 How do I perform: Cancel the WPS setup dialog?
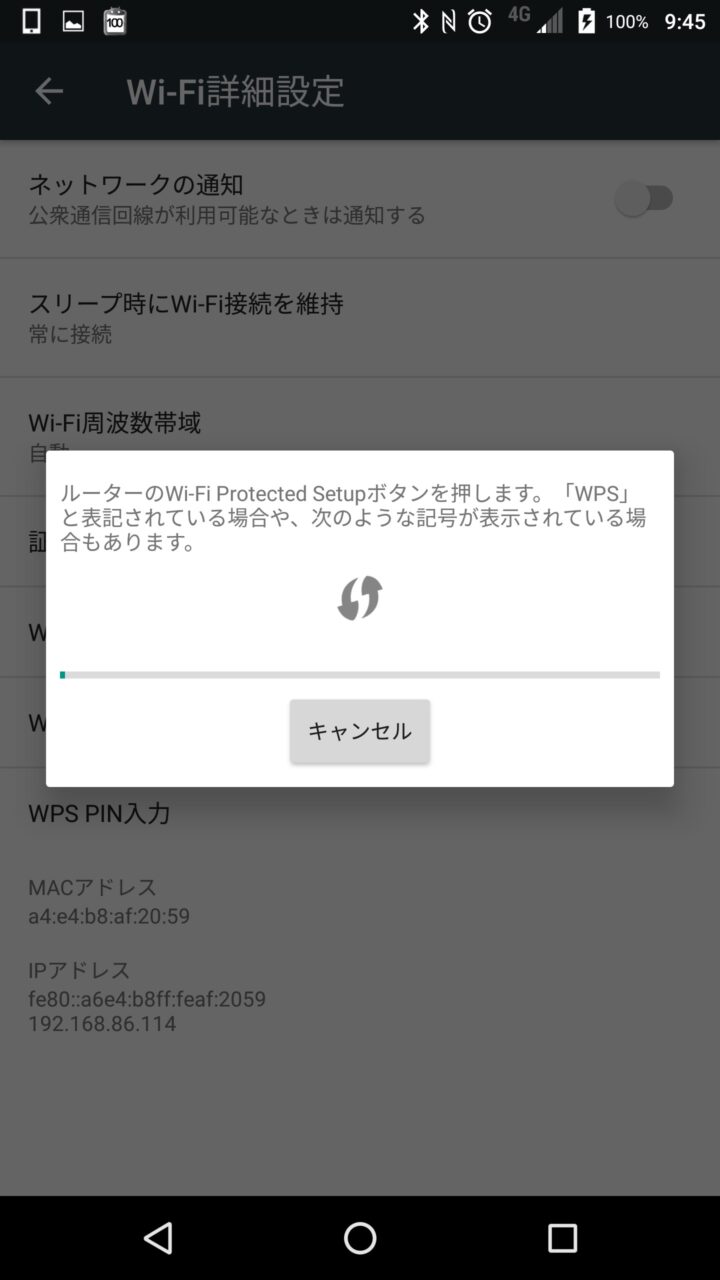click(x=360, y=731)
